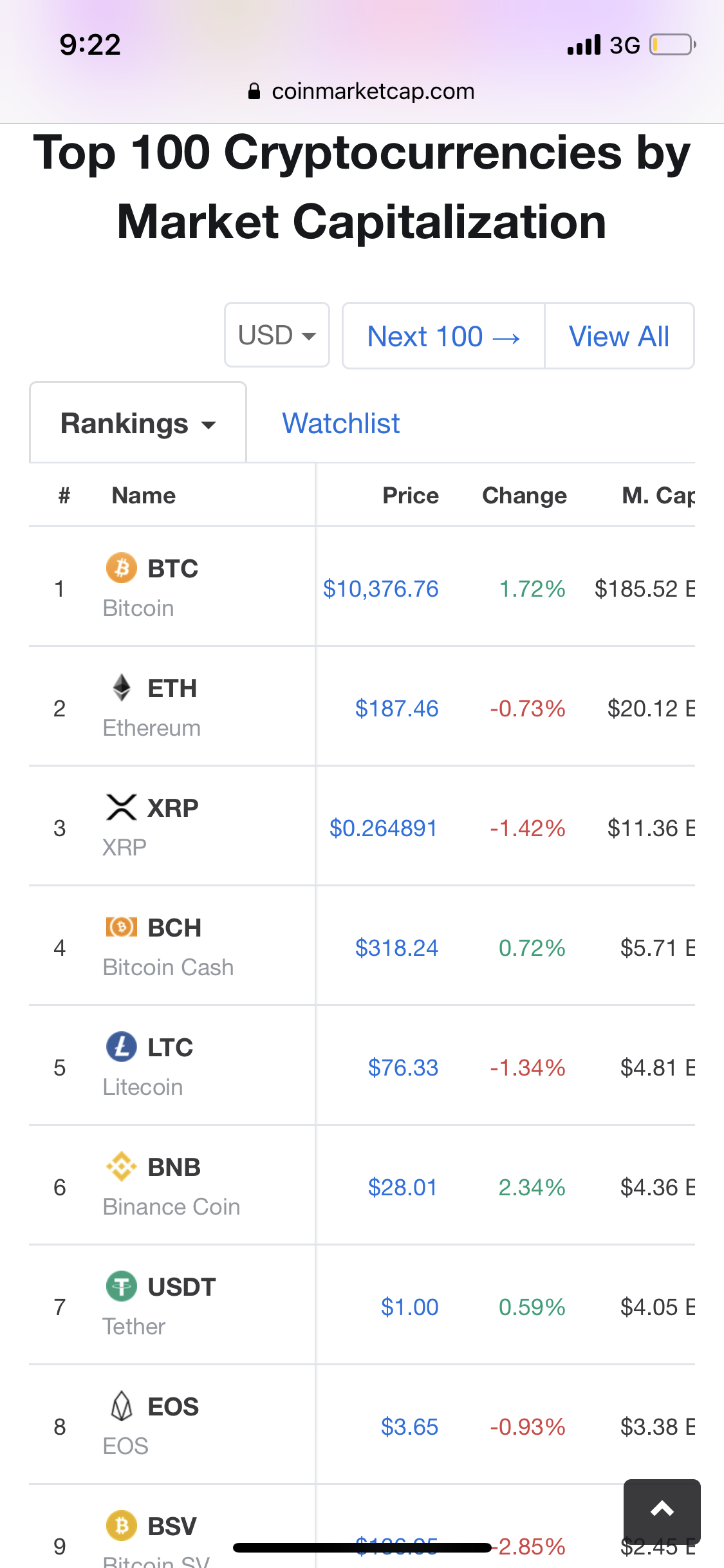The width and height of the screenshot is (724, 1568).
Task: Select the Binance Coin BNB icon
Action: (x=121, y=1166)
